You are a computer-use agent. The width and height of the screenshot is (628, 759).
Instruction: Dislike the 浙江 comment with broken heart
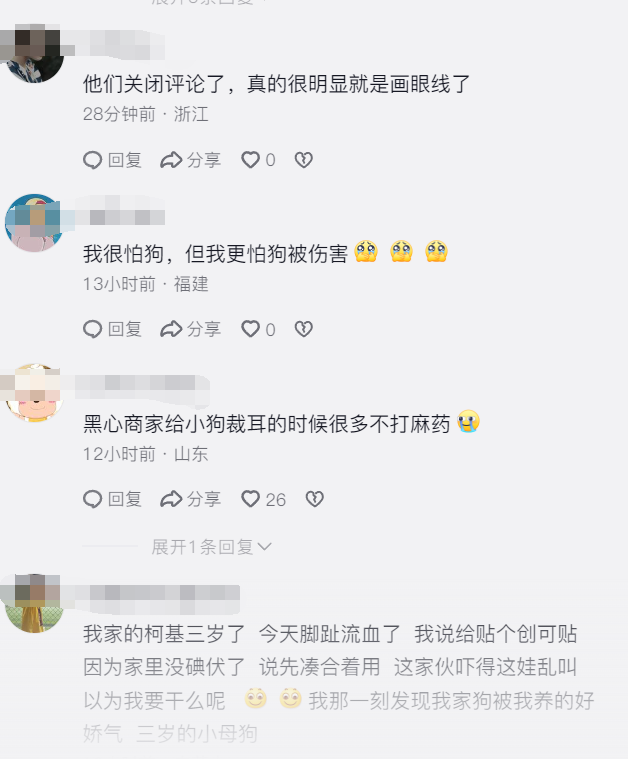click(x=304, y=160)
